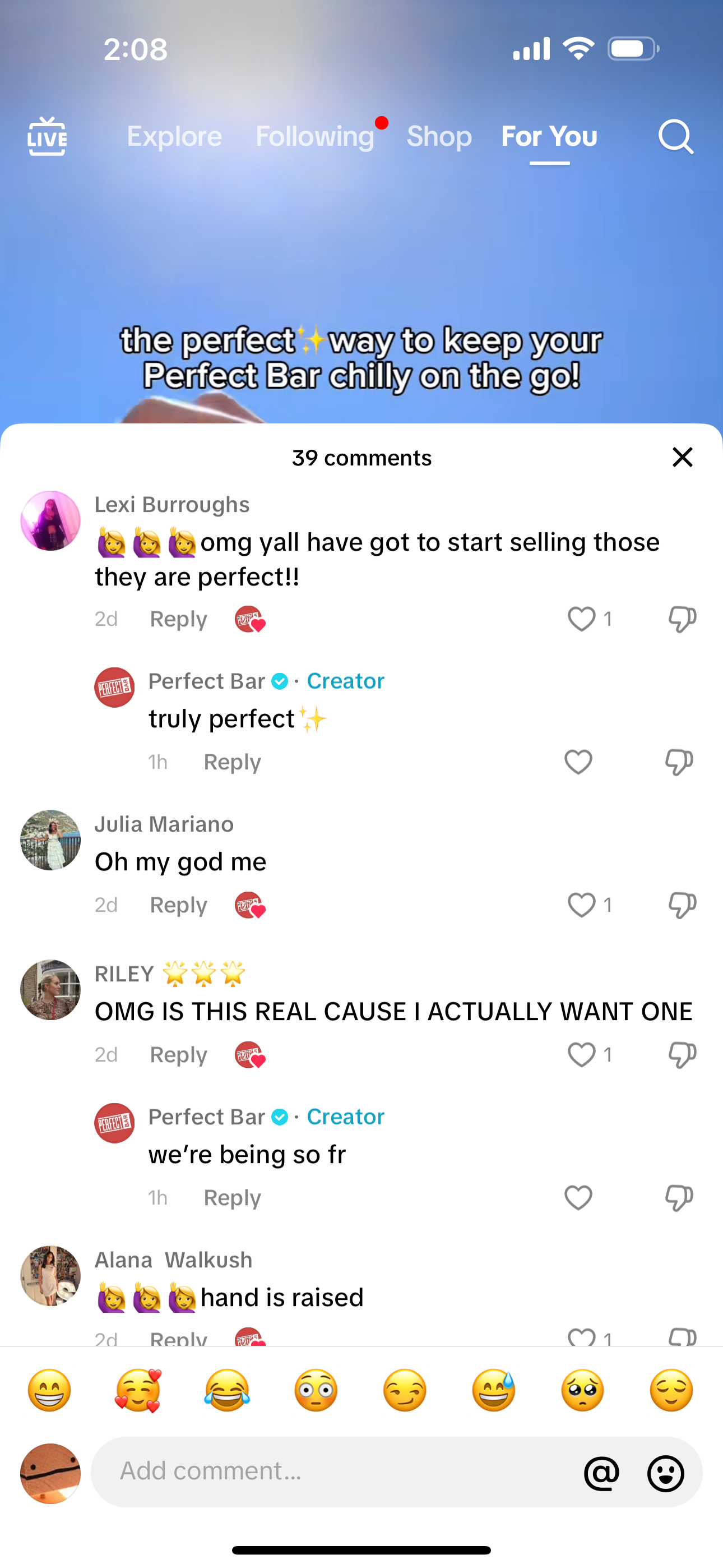Switch to the Following tab
The image size is (723, 1568).
314,136
